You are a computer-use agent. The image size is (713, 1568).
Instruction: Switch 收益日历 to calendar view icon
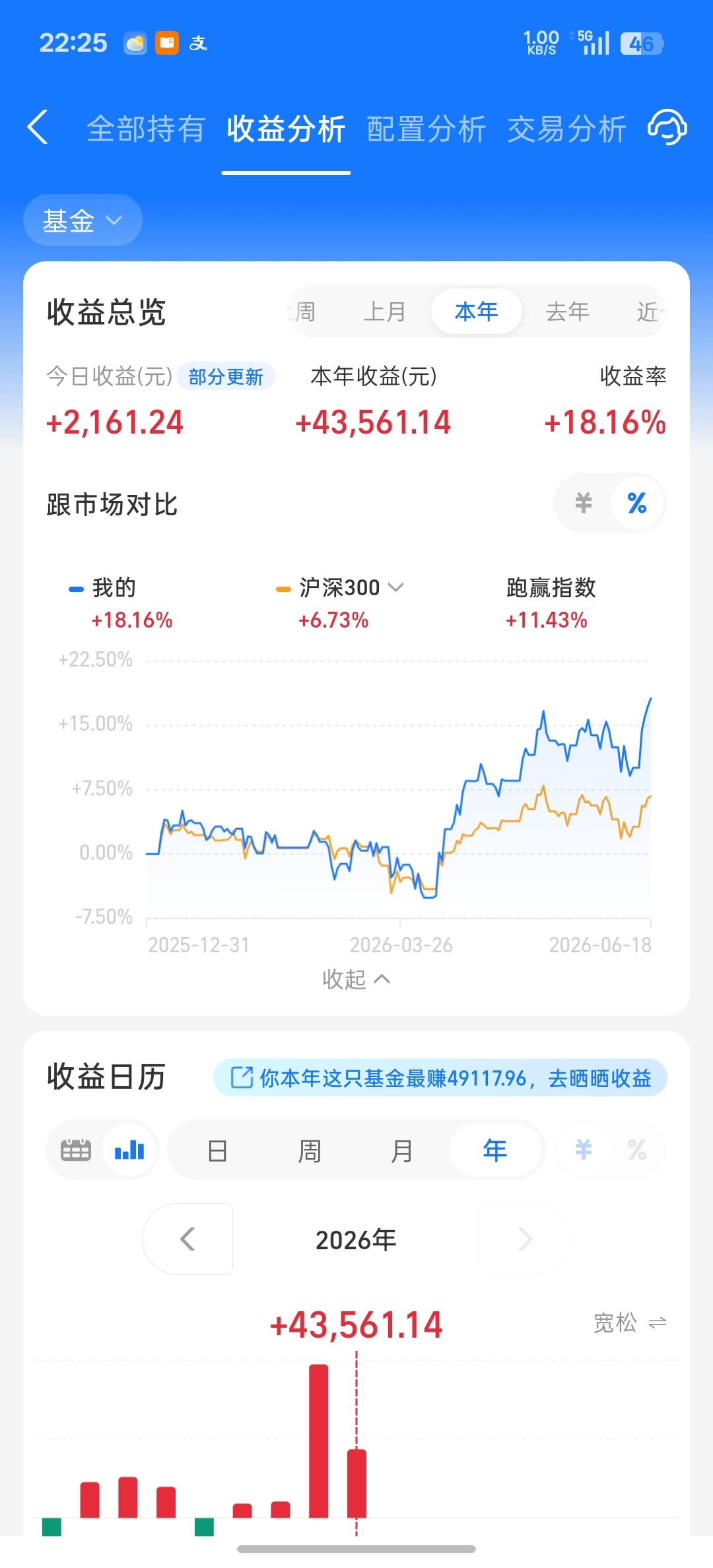76,1150
